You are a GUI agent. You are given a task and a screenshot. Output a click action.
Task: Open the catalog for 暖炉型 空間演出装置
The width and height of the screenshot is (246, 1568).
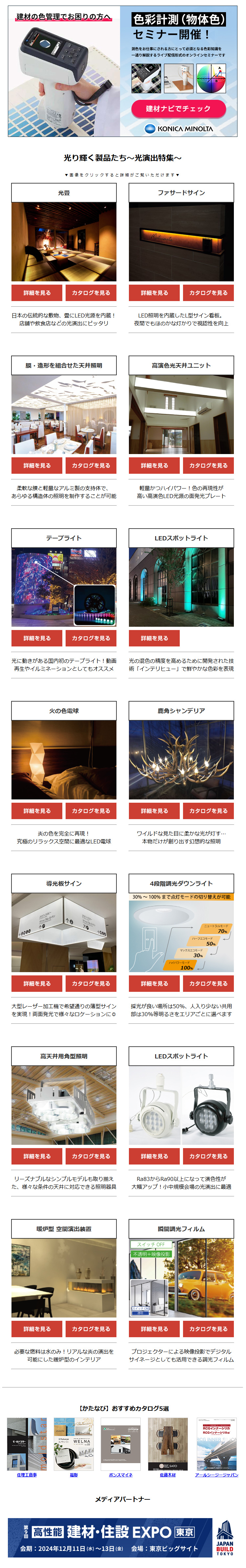point(91,1329)
